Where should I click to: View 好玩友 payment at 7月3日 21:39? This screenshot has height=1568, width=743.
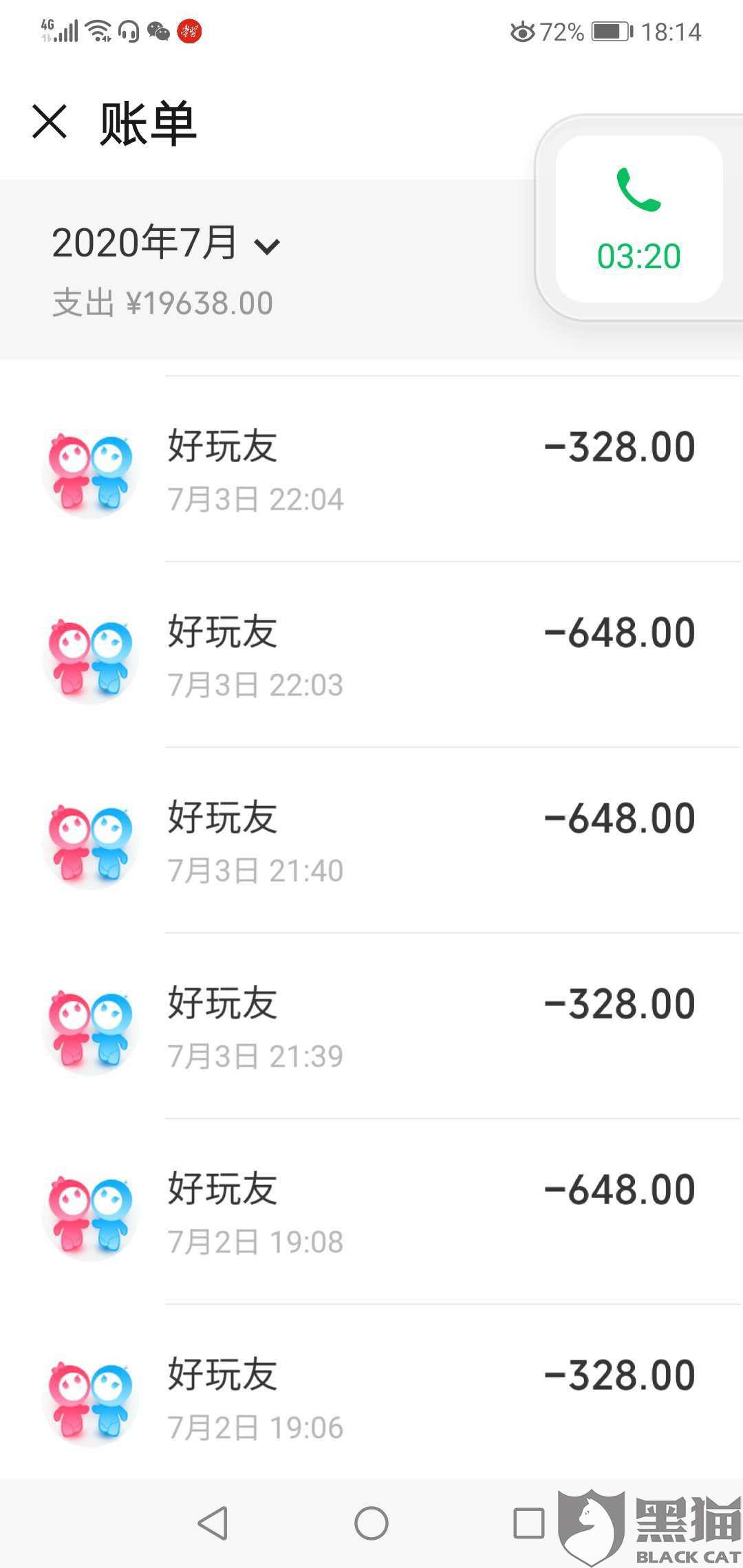(371, 1027)
